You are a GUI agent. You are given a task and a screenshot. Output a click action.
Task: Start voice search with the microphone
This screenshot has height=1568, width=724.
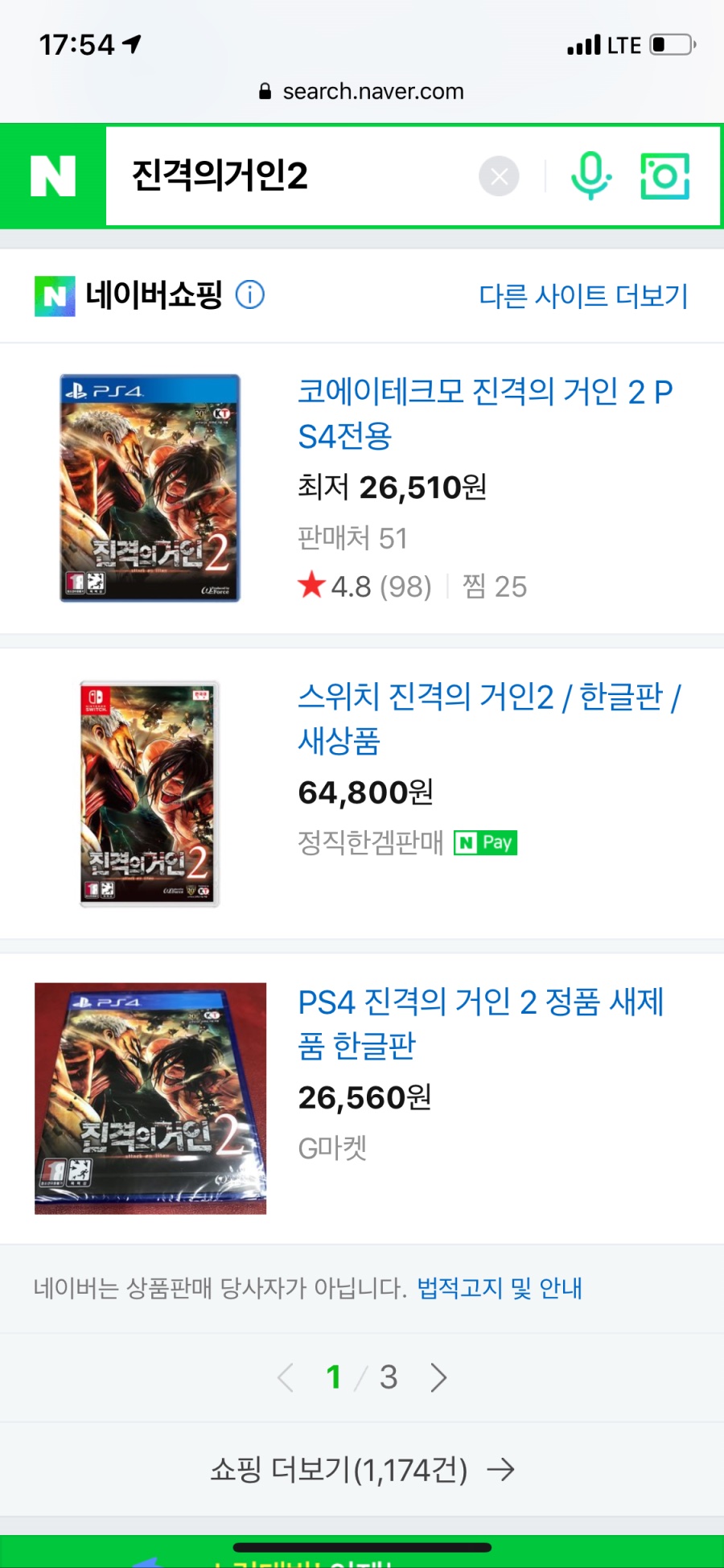pyautogui.click(x=591, y=176)
